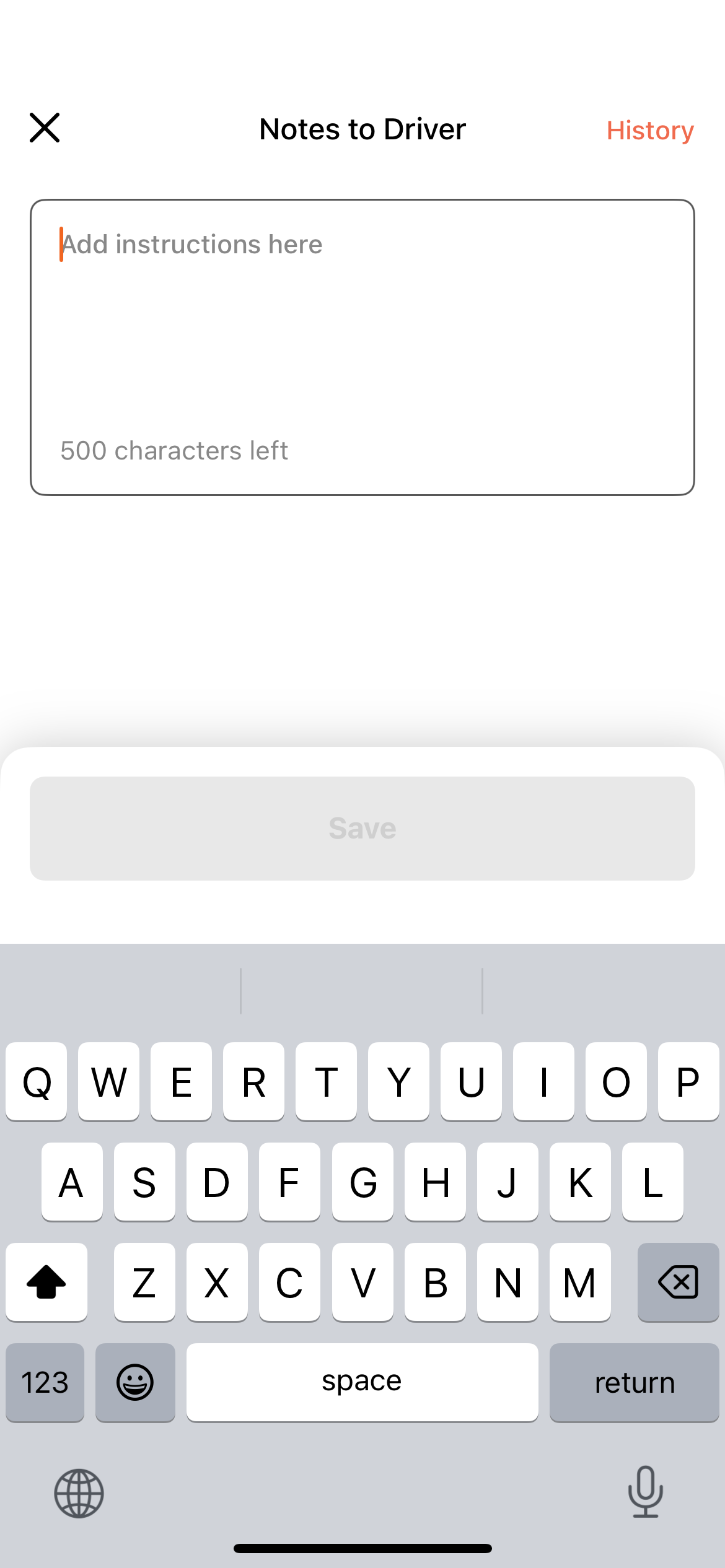Tap the Save button
725x1568 pixels.
click(362, 828)
